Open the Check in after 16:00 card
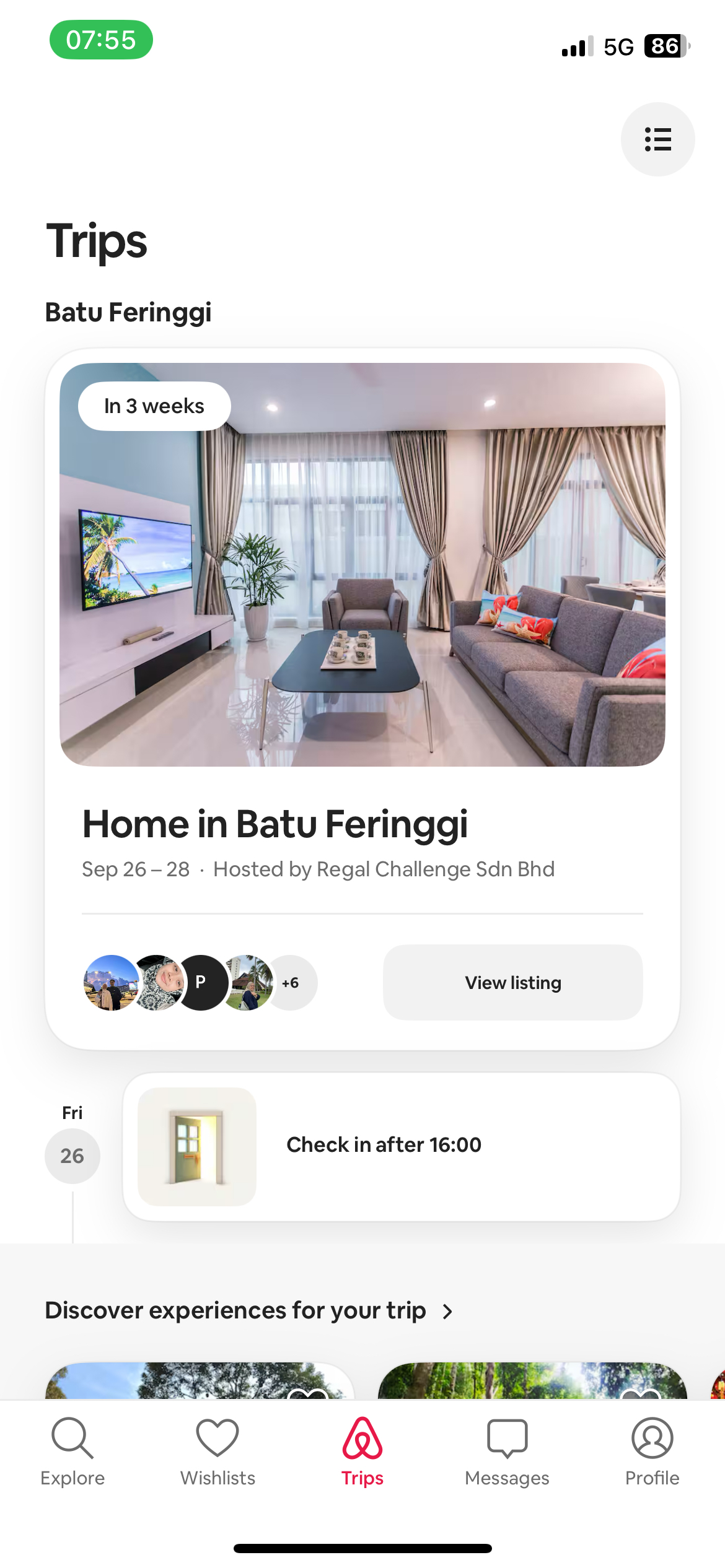Viewport: 725px width, 1568px height. point(401,1146)
